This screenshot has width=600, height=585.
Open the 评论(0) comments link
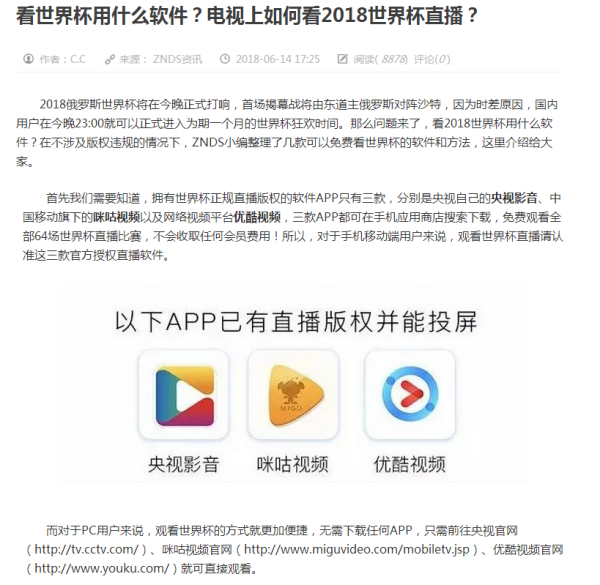(x=432, y=60)
